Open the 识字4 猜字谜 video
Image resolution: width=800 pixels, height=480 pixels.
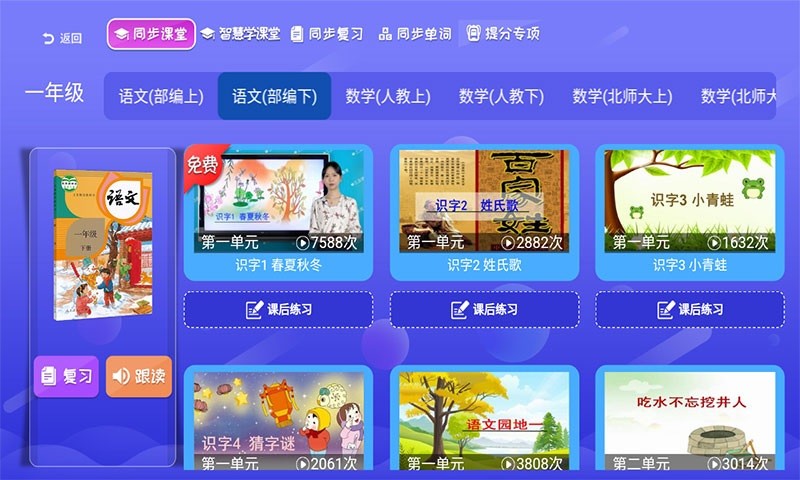coord(278,422)
